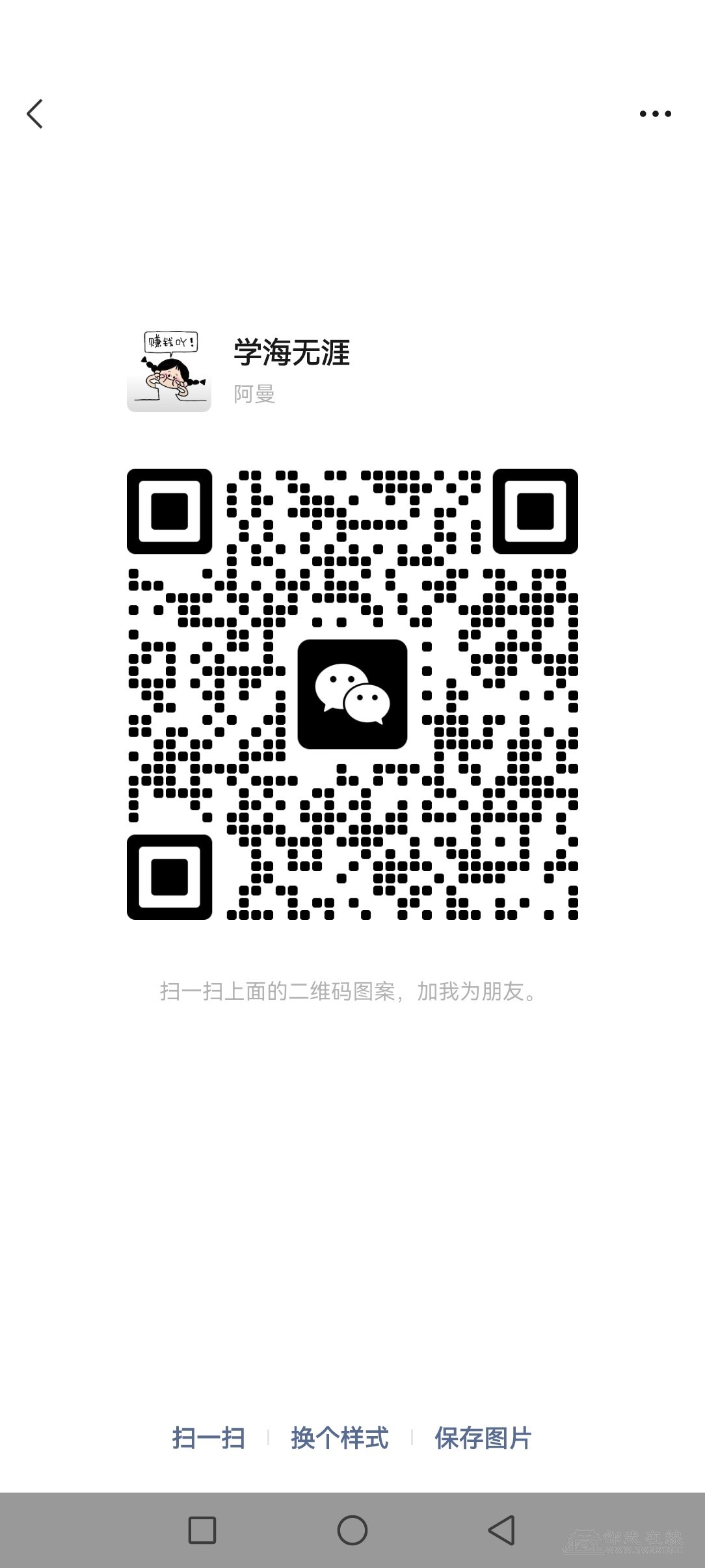
Task: Open the three-dot overflow menu
Action: (655, 114)
